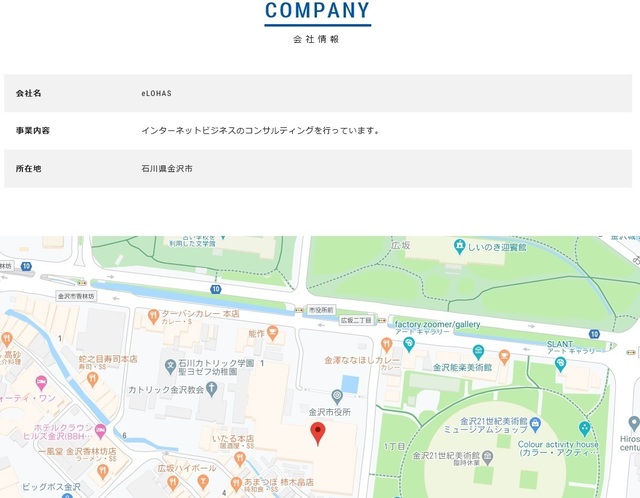This screenshot has height=498, width=640.
Task: Tap the red location pin on map
Action: click(318, 433)
